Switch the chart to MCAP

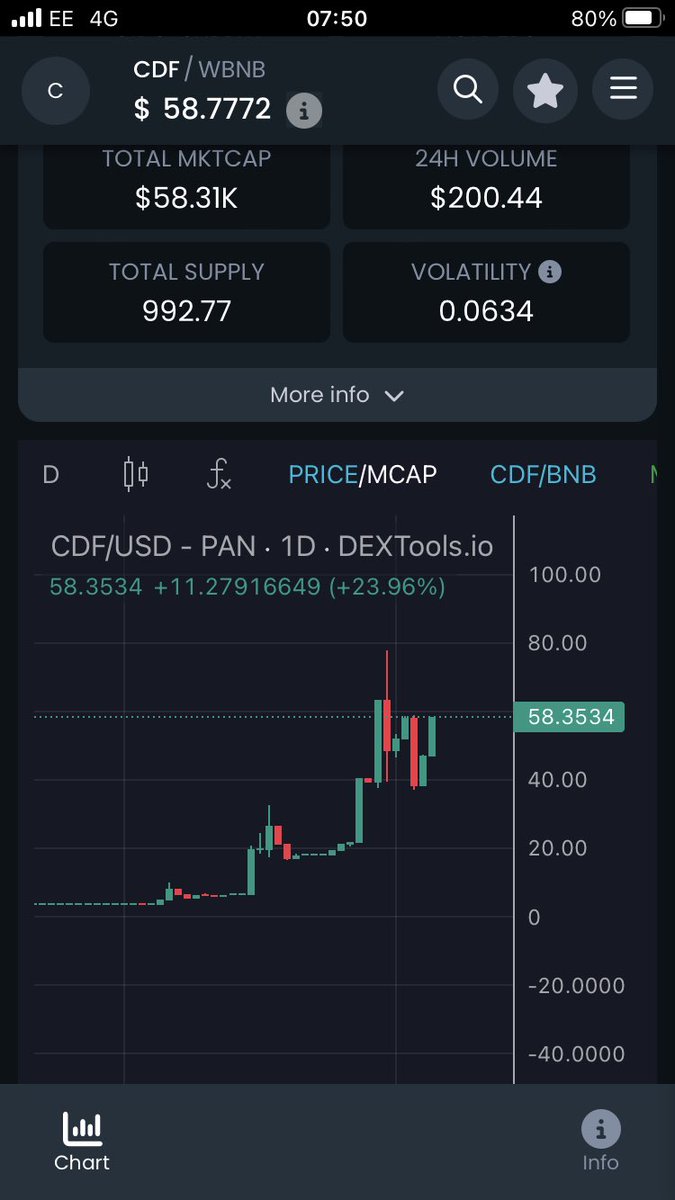[x=402, y=474]
